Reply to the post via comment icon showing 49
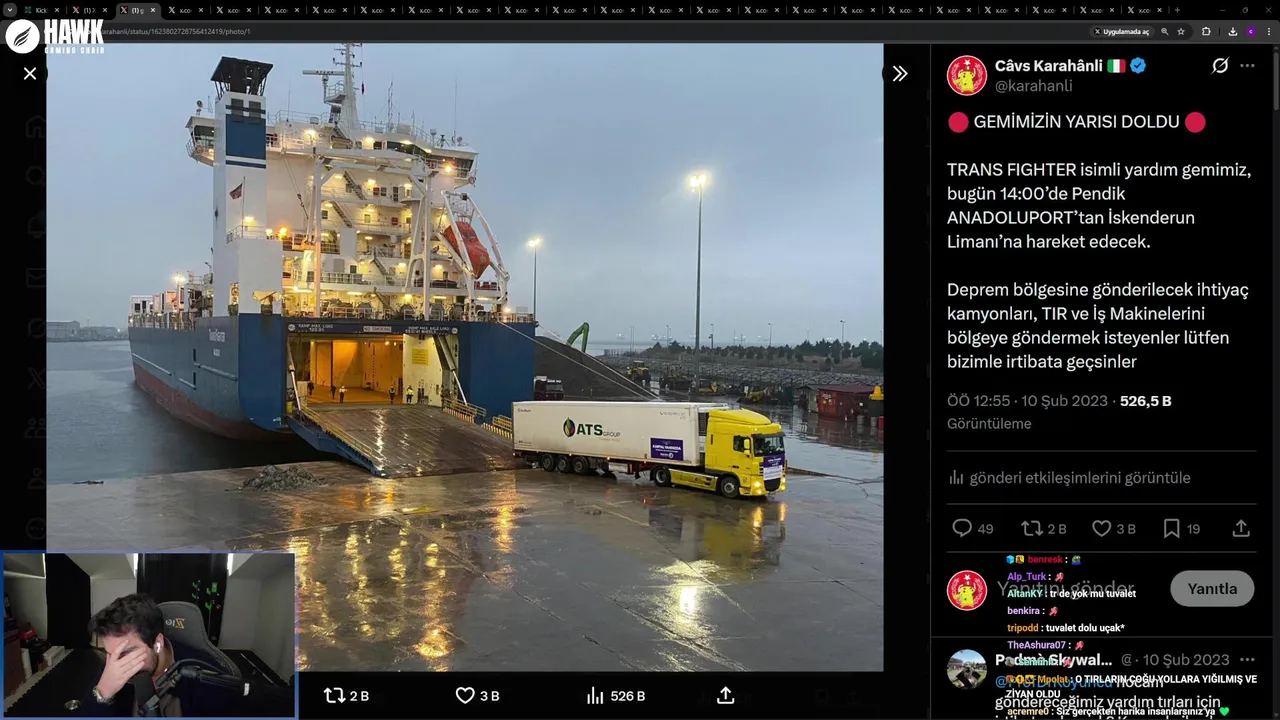1280x720 pixels. (x=962, y=528)
